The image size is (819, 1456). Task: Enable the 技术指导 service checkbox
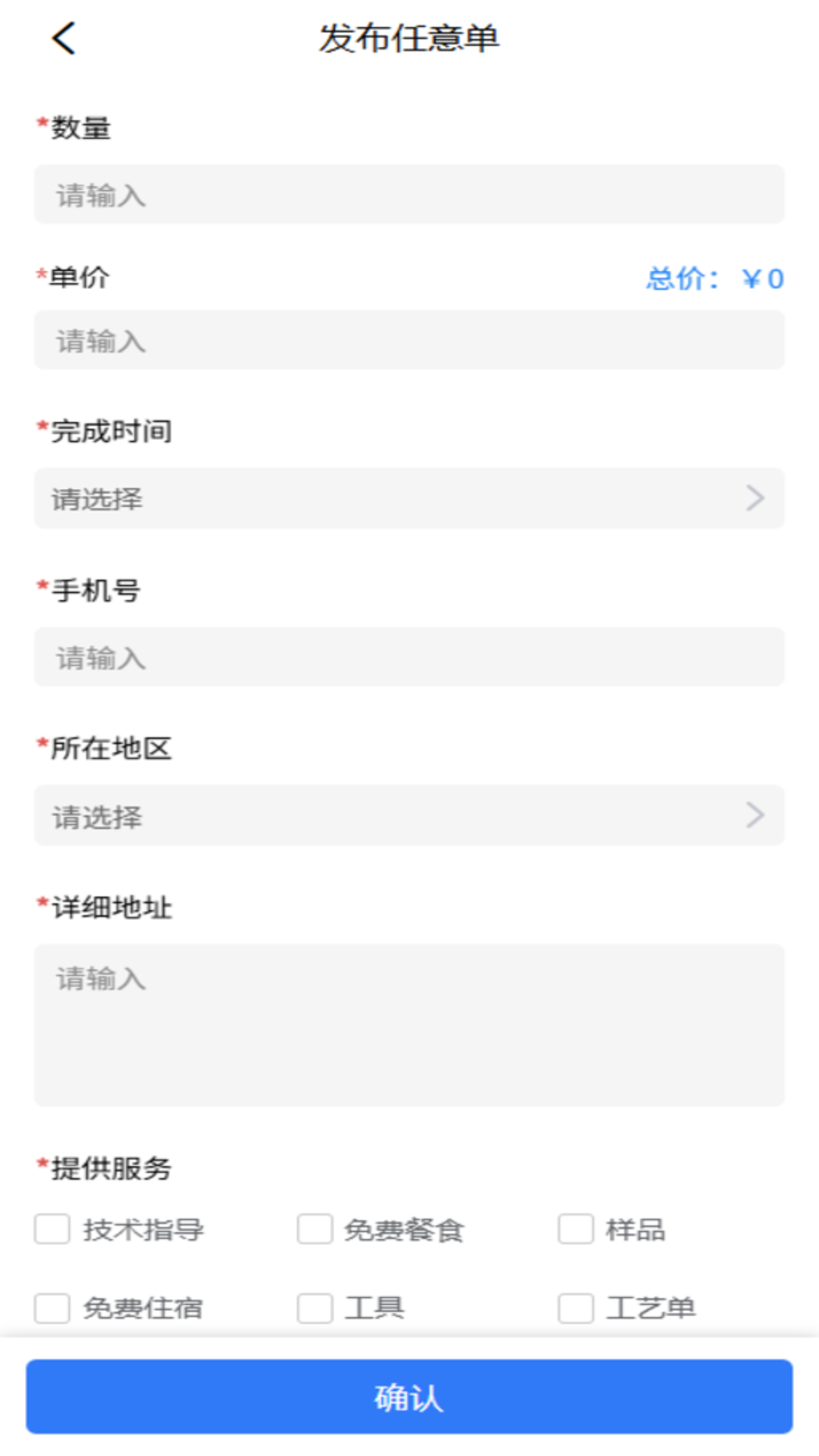52,1229
